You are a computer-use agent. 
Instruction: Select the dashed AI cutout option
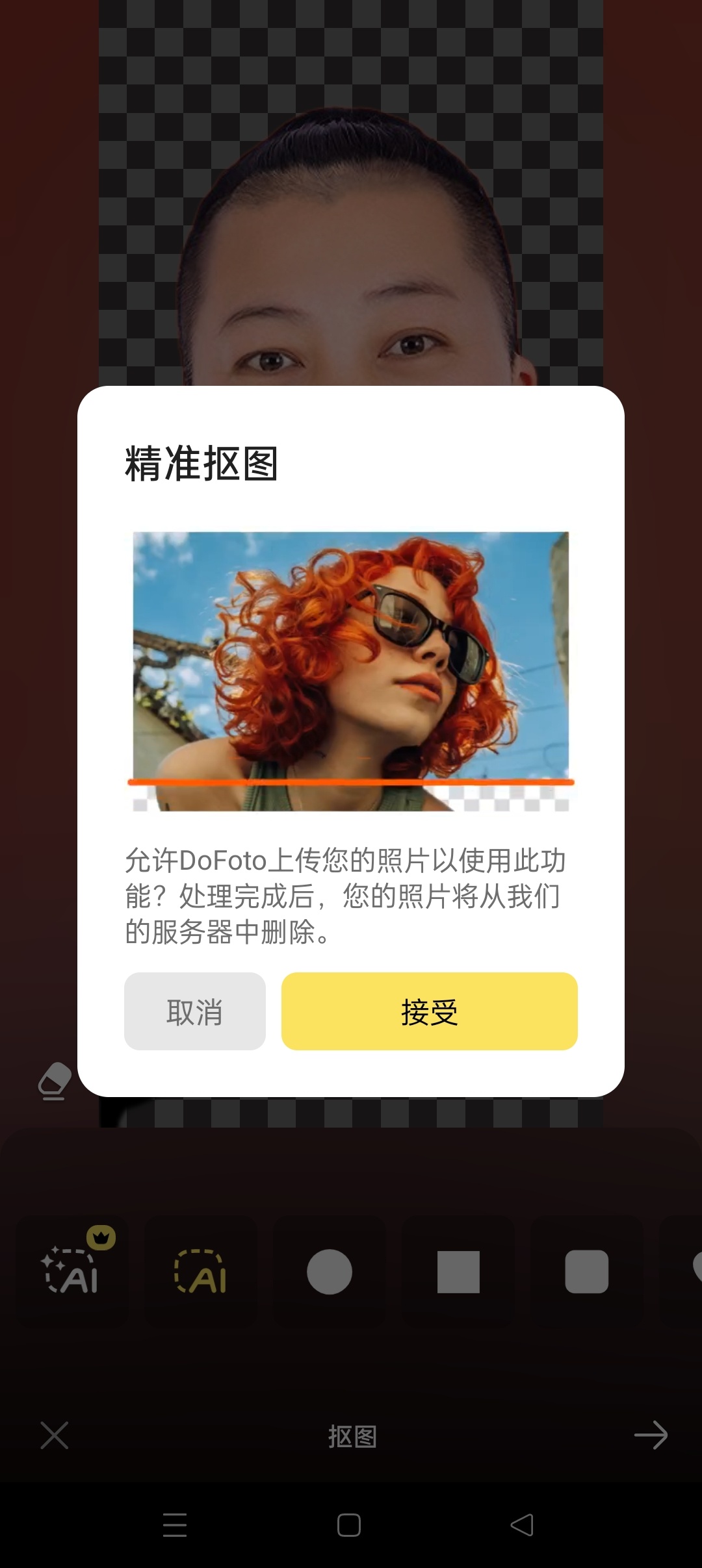coord(200,1271)
